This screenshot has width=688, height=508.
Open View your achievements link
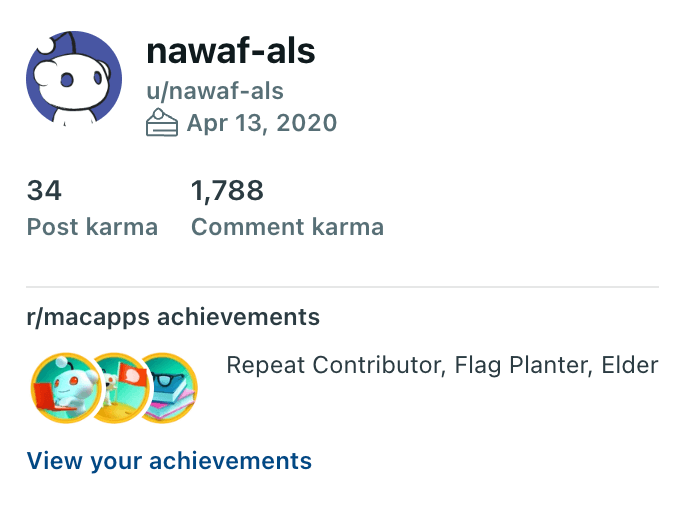coord(169,461)
